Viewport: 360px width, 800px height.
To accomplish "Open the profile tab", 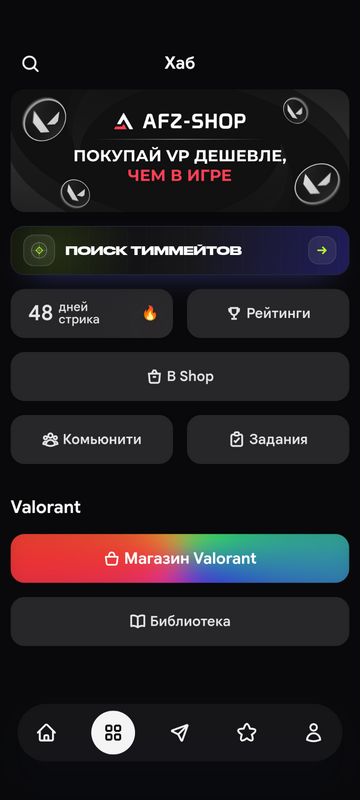I will pyautogui.click(x=313, y=733).
